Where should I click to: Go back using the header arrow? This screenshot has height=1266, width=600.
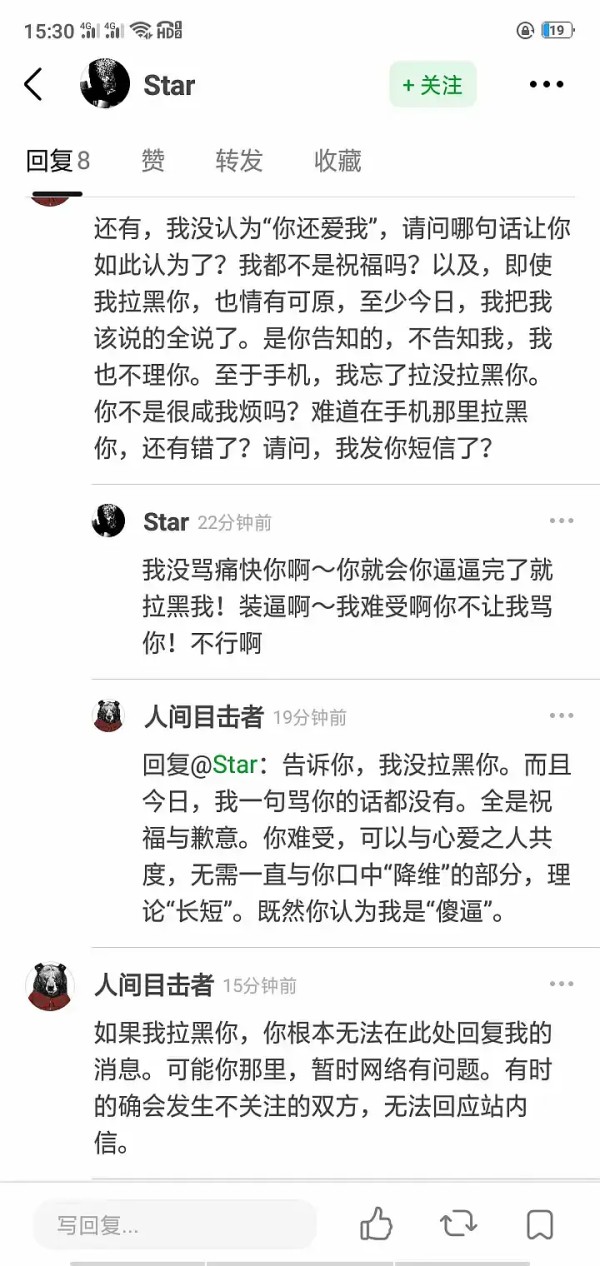34,85
